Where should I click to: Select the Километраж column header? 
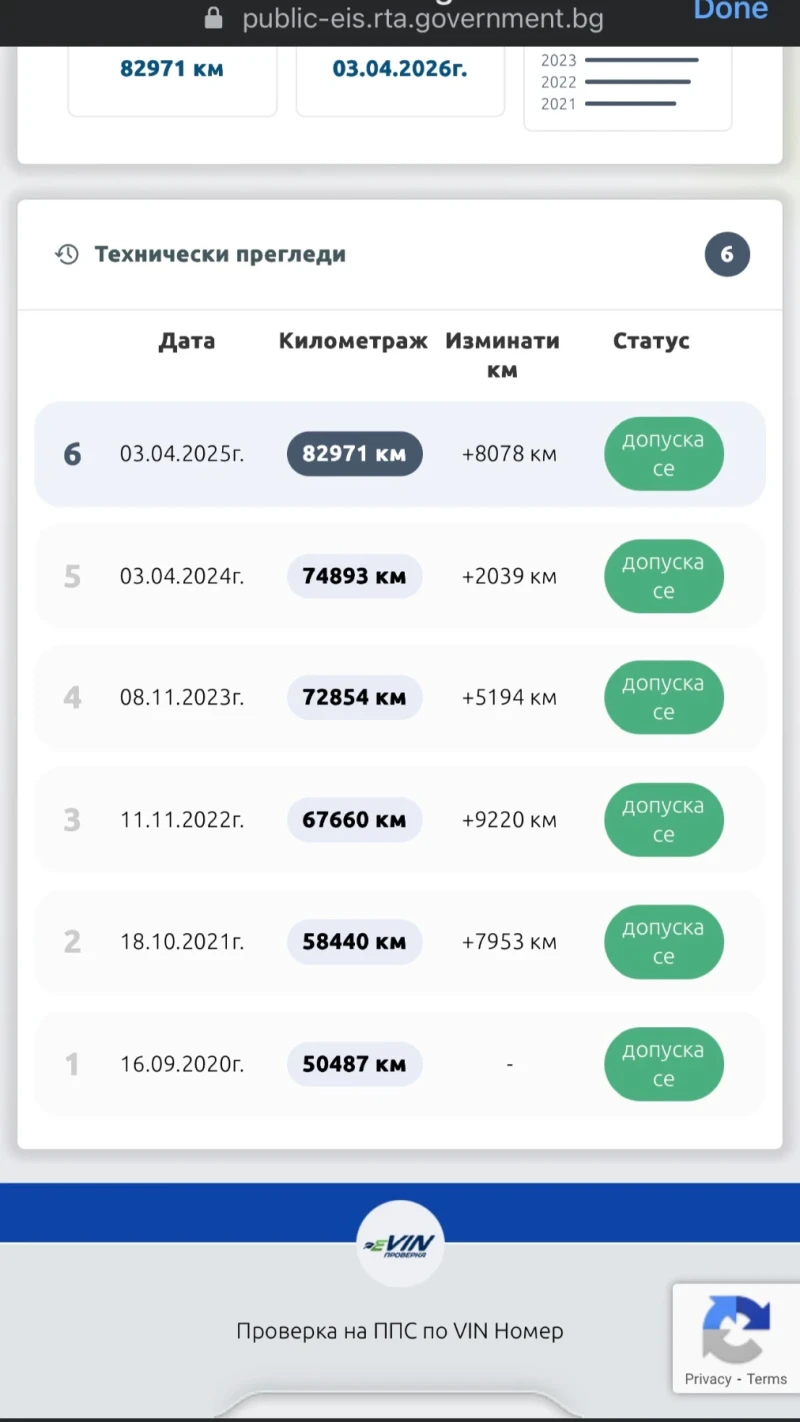353,341
